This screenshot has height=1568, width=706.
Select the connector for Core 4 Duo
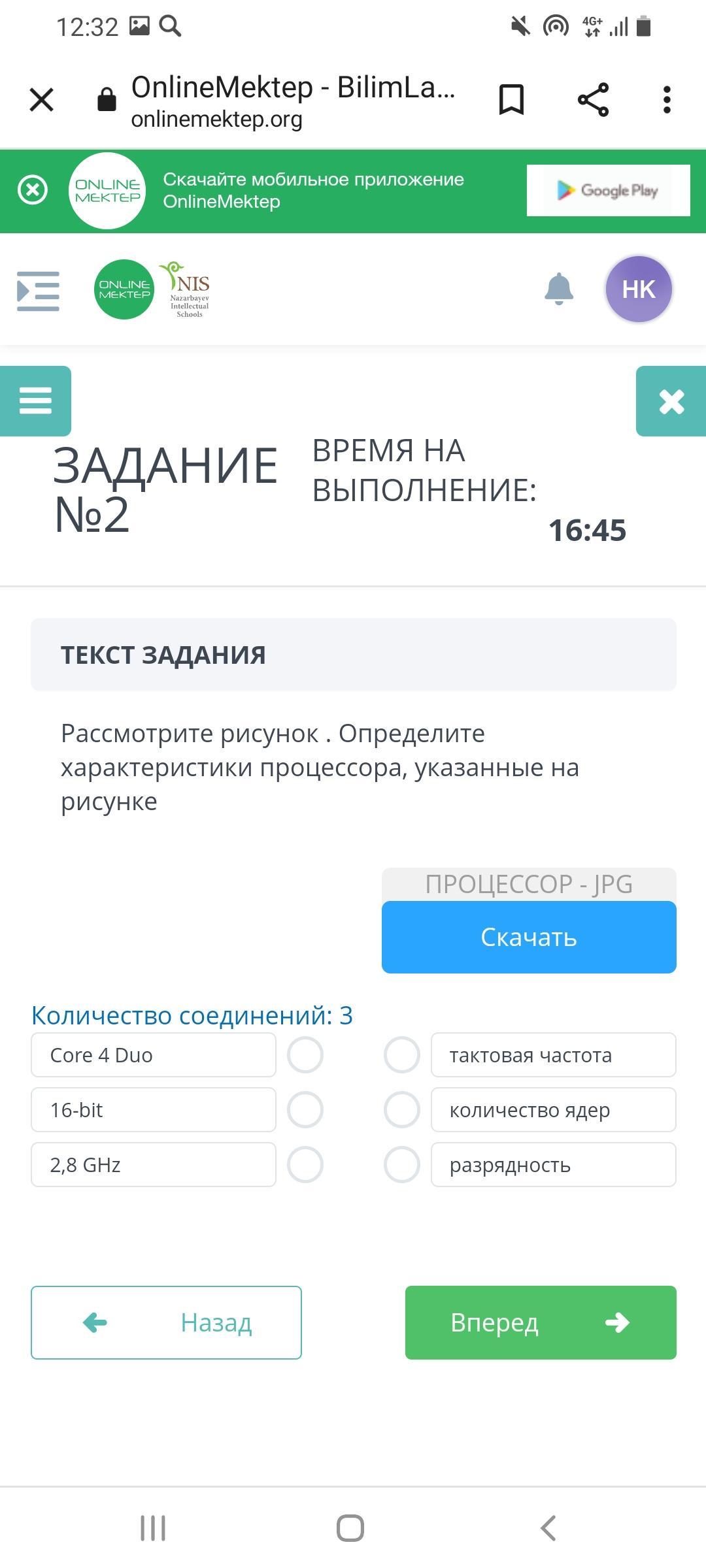(305, 1054)
